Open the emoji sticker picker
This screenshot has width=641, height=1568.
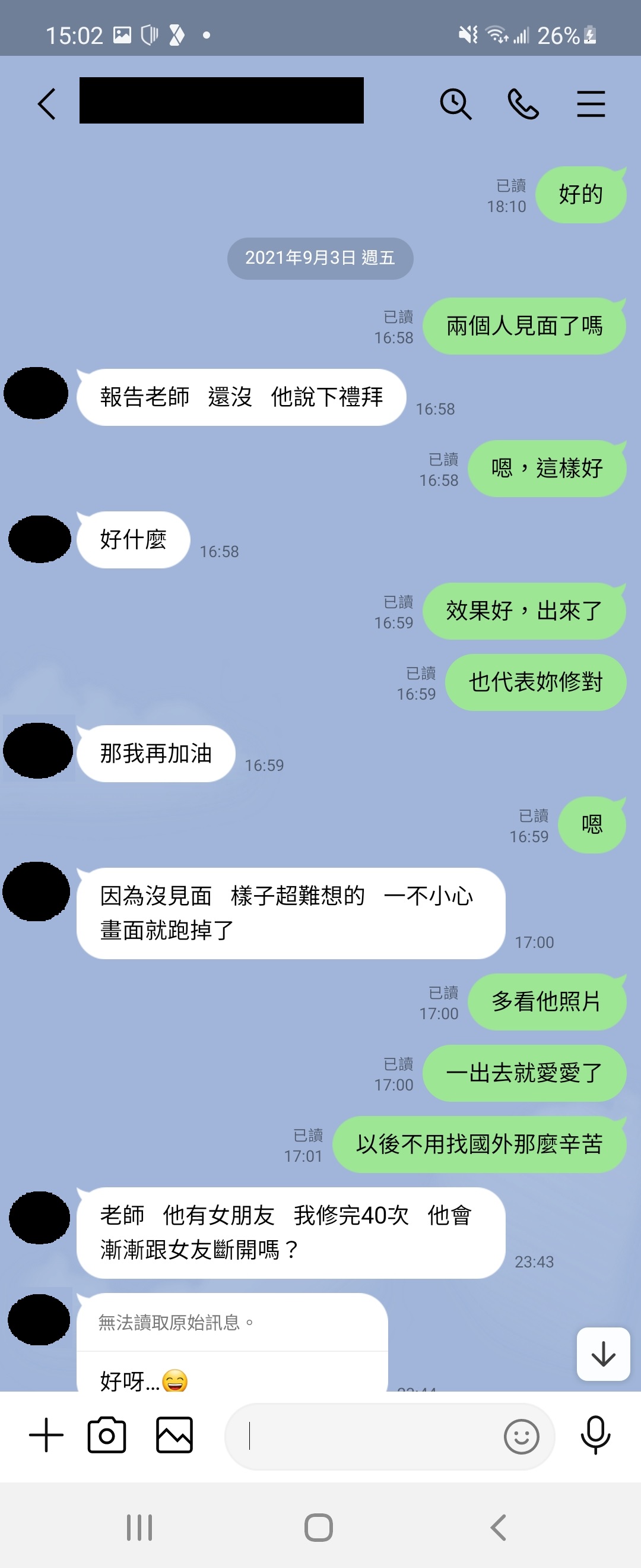tap(521, 1437)
